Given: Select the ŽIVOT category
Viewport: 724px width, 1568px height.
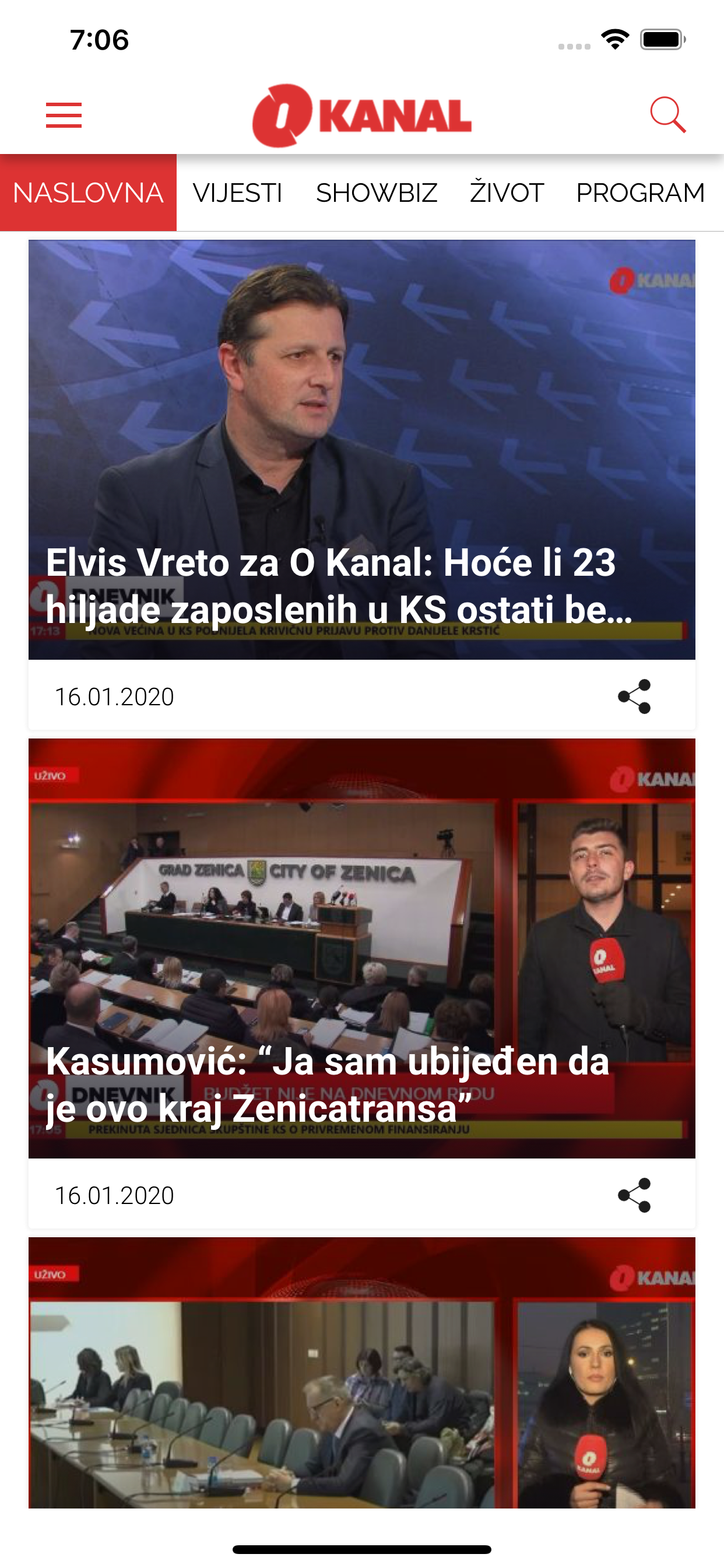Looking at the screenshot, I should coord(507,192).
